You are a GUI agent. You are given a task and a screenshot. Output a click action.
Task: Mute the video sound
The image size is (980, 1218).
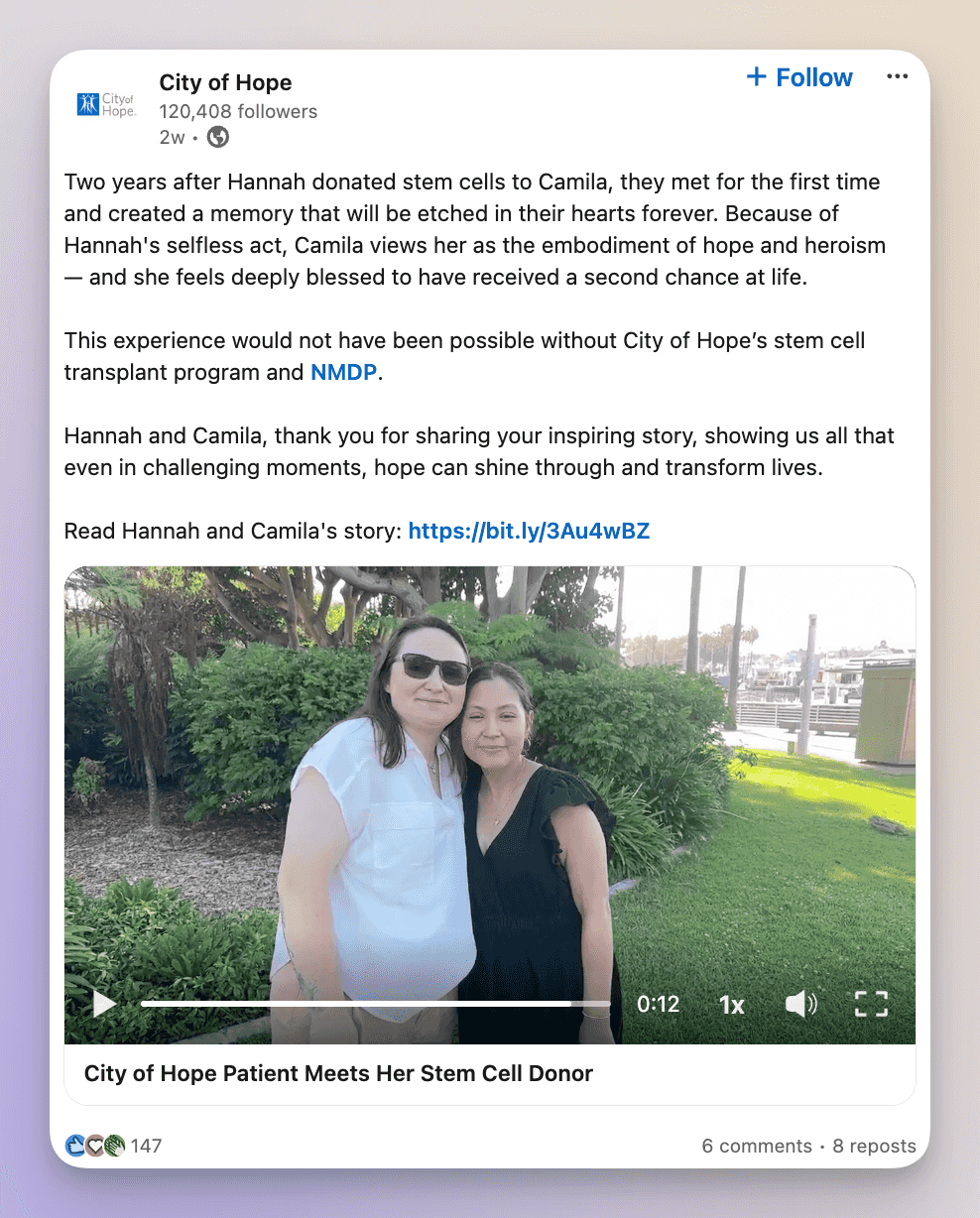[800, 1004]
